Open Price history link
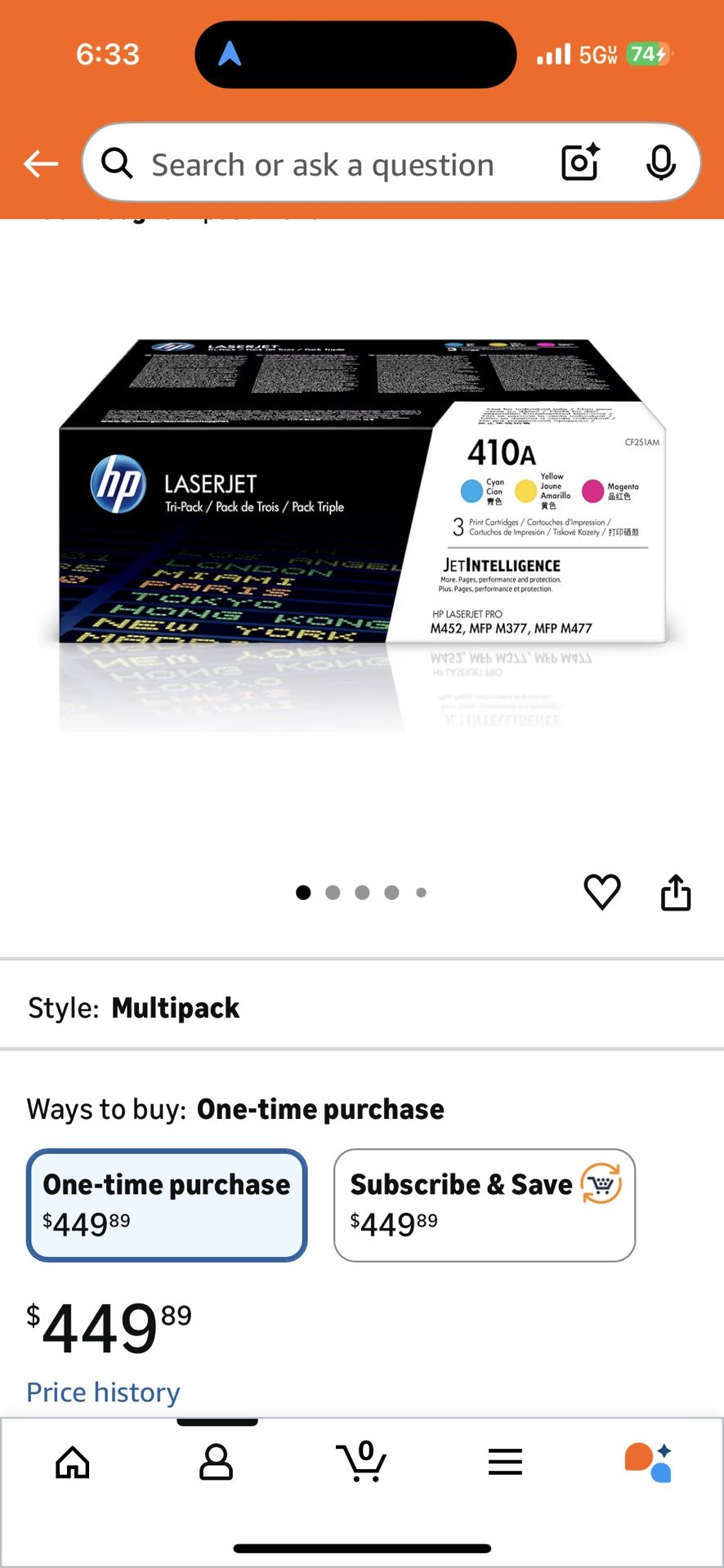Image resolution: width=724 pixels, height=1568 pixels. tap(103, 1391)
